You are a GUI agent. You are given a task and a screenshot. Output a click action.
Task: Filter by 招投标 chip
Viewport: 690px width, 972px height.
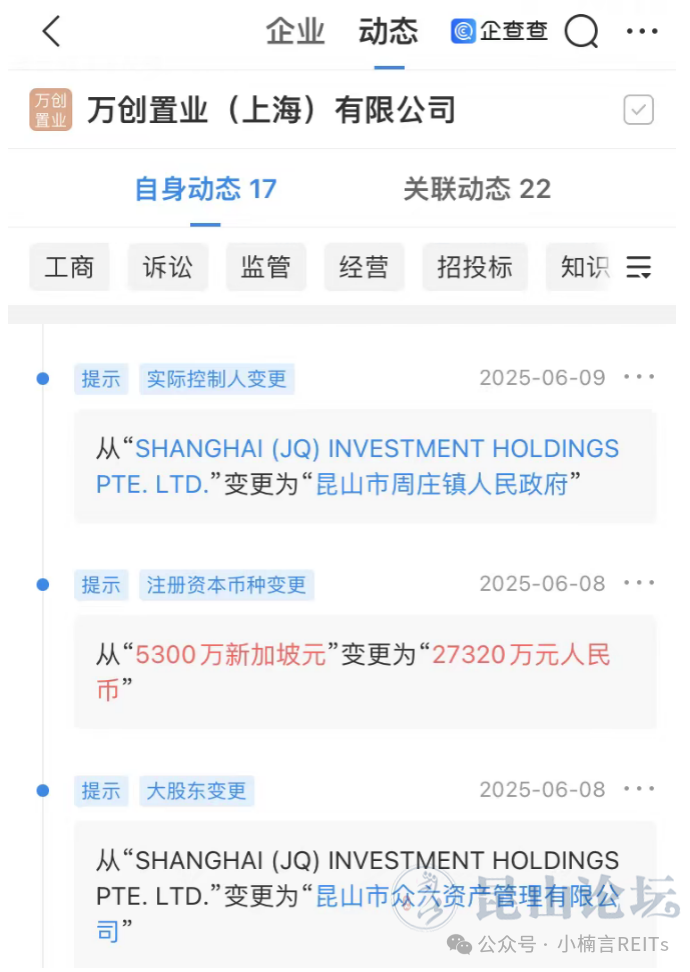tap(474, 267)
